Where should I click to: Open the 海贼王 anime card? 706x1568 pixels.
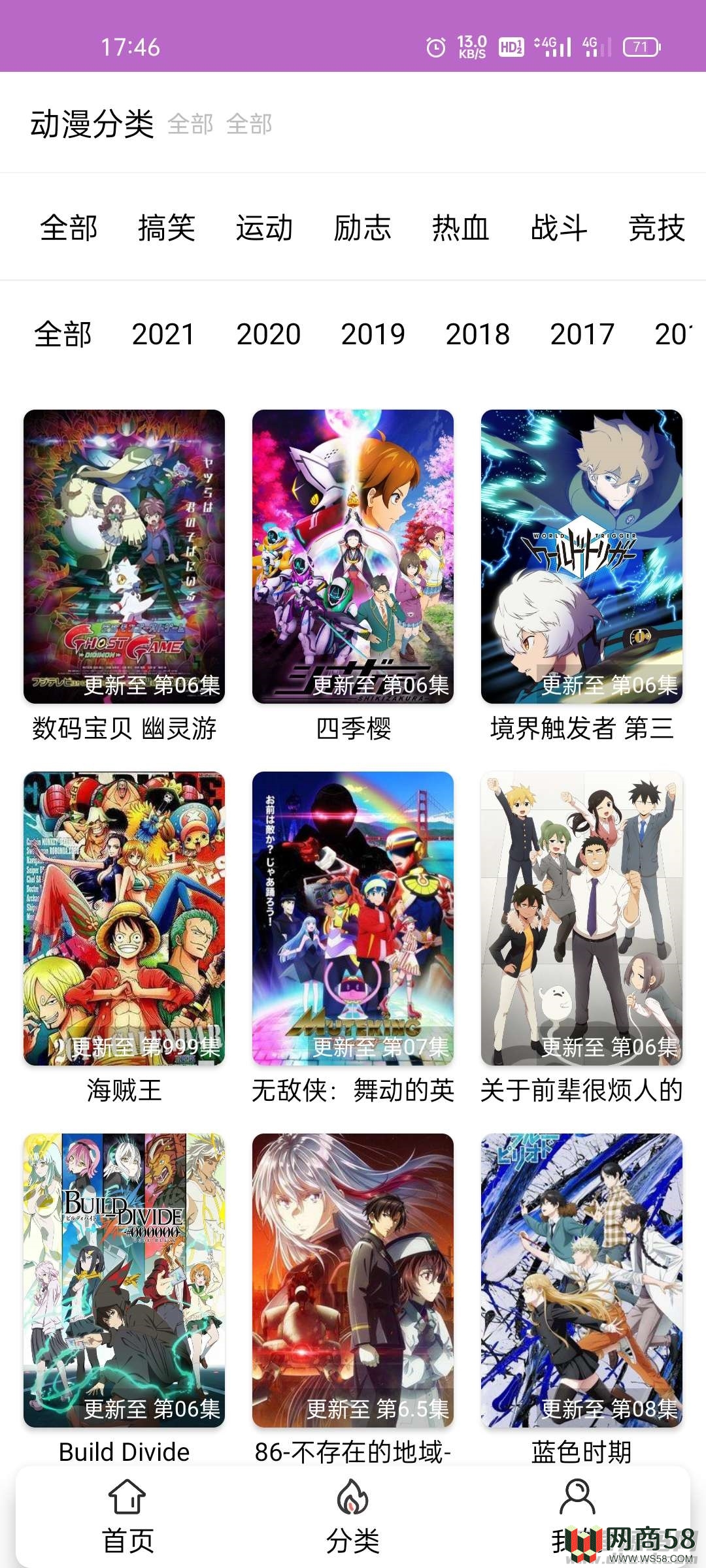[x=124, y=919]
